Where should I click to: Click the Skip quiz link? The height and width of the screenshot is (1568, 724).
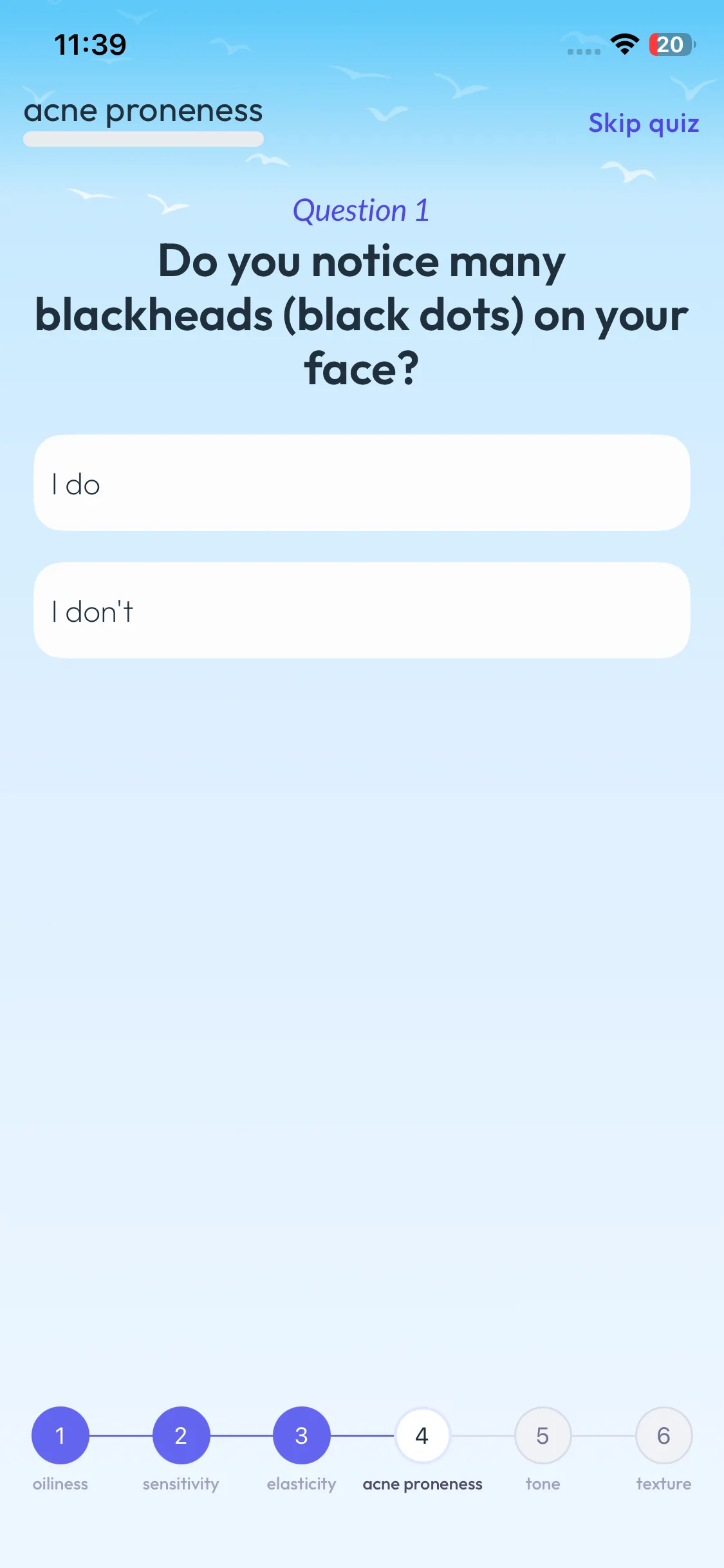(x=643, y=123)
